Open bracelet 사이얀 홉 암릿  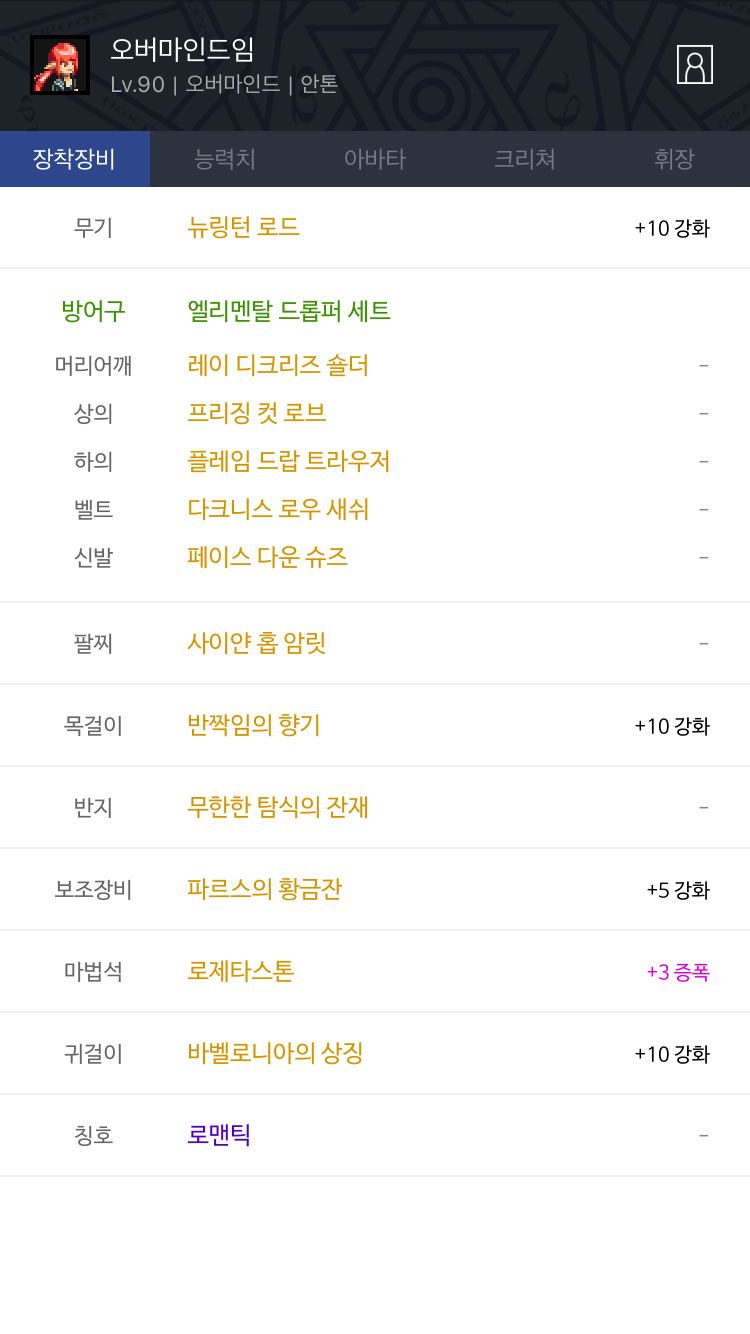click(x=257, y=643)
